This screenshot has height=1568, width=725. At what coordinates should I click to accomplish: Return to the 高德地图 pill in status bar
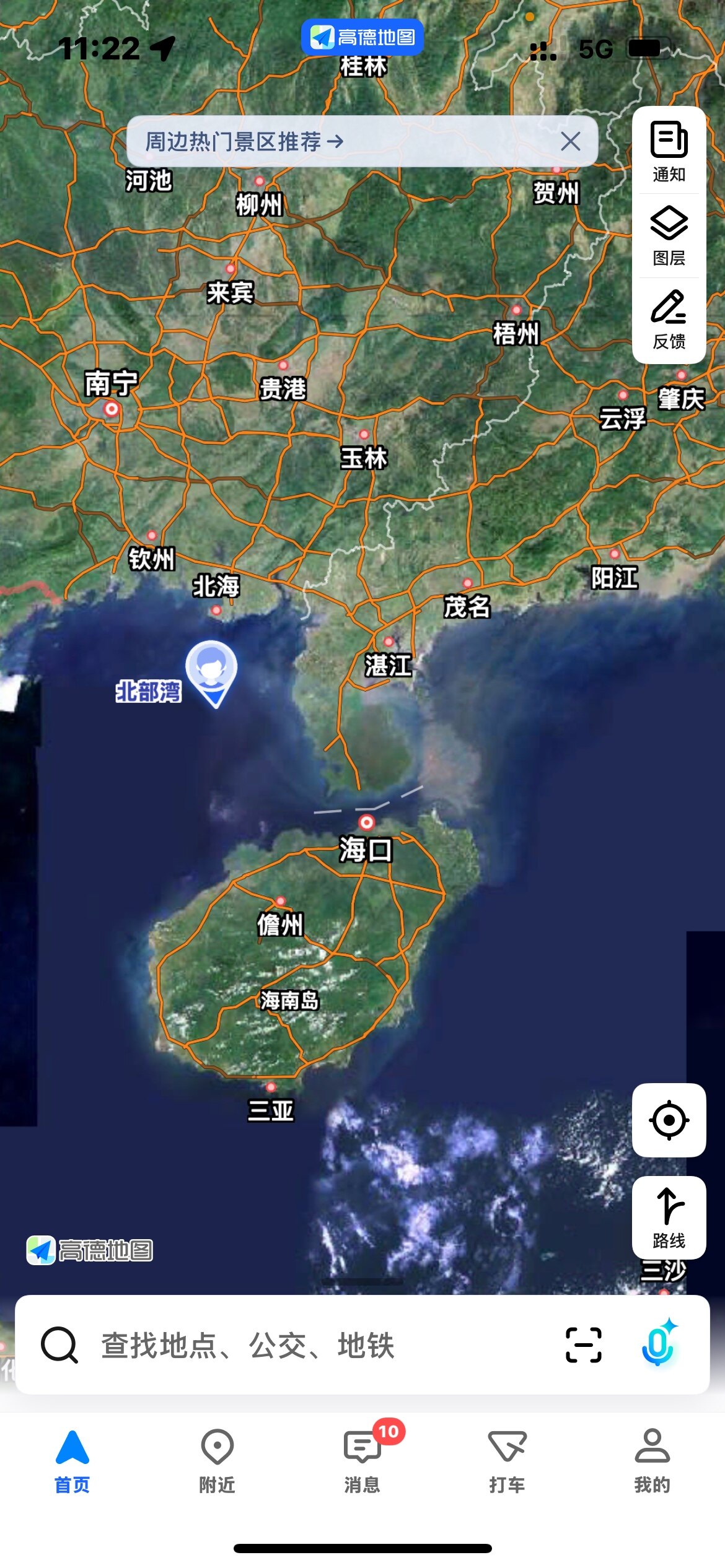pyautogui.click(x=362, y=37)
